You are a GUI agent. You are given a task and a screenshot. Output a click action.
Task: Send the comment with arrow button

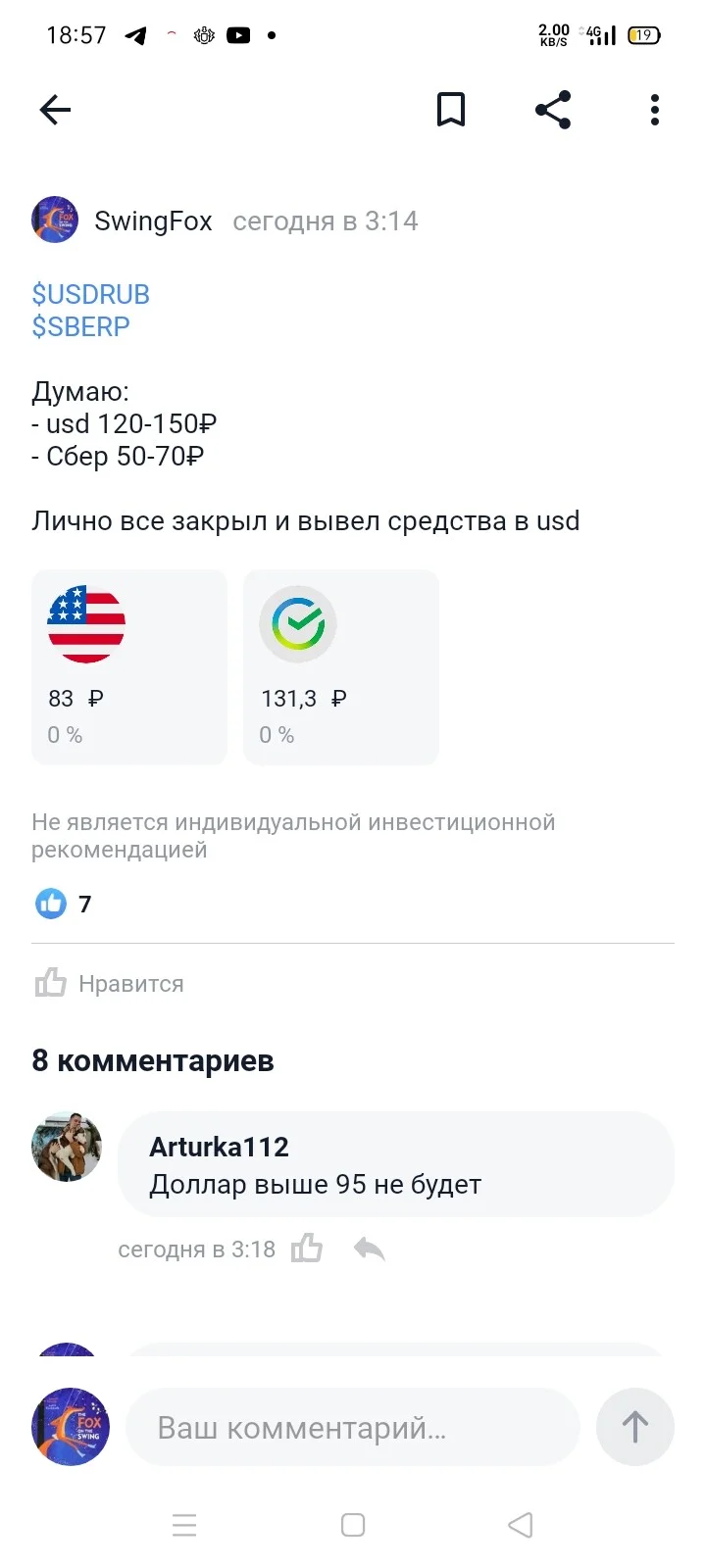click(635, 1427)
